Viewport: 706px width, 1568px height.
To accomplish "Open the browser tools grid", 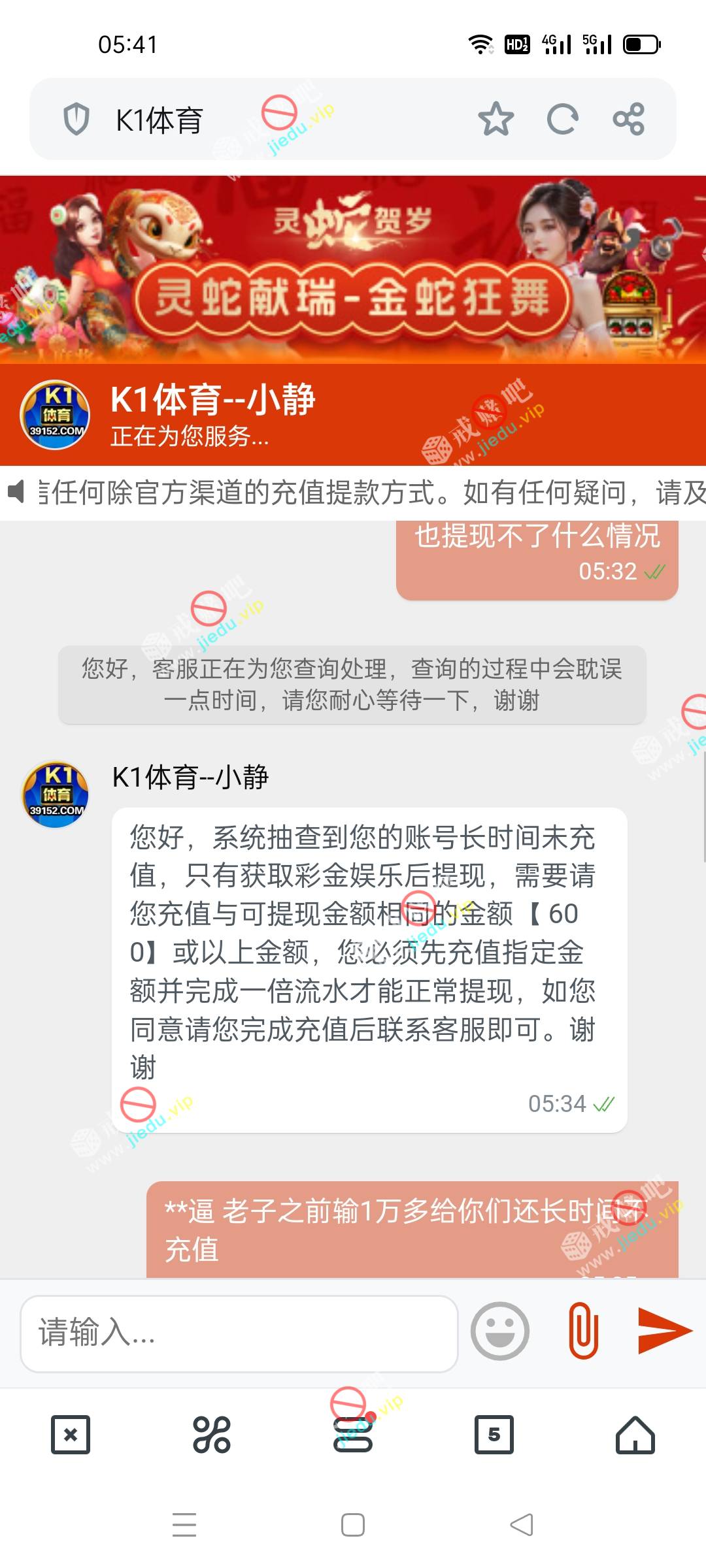I will [212, 1435].
